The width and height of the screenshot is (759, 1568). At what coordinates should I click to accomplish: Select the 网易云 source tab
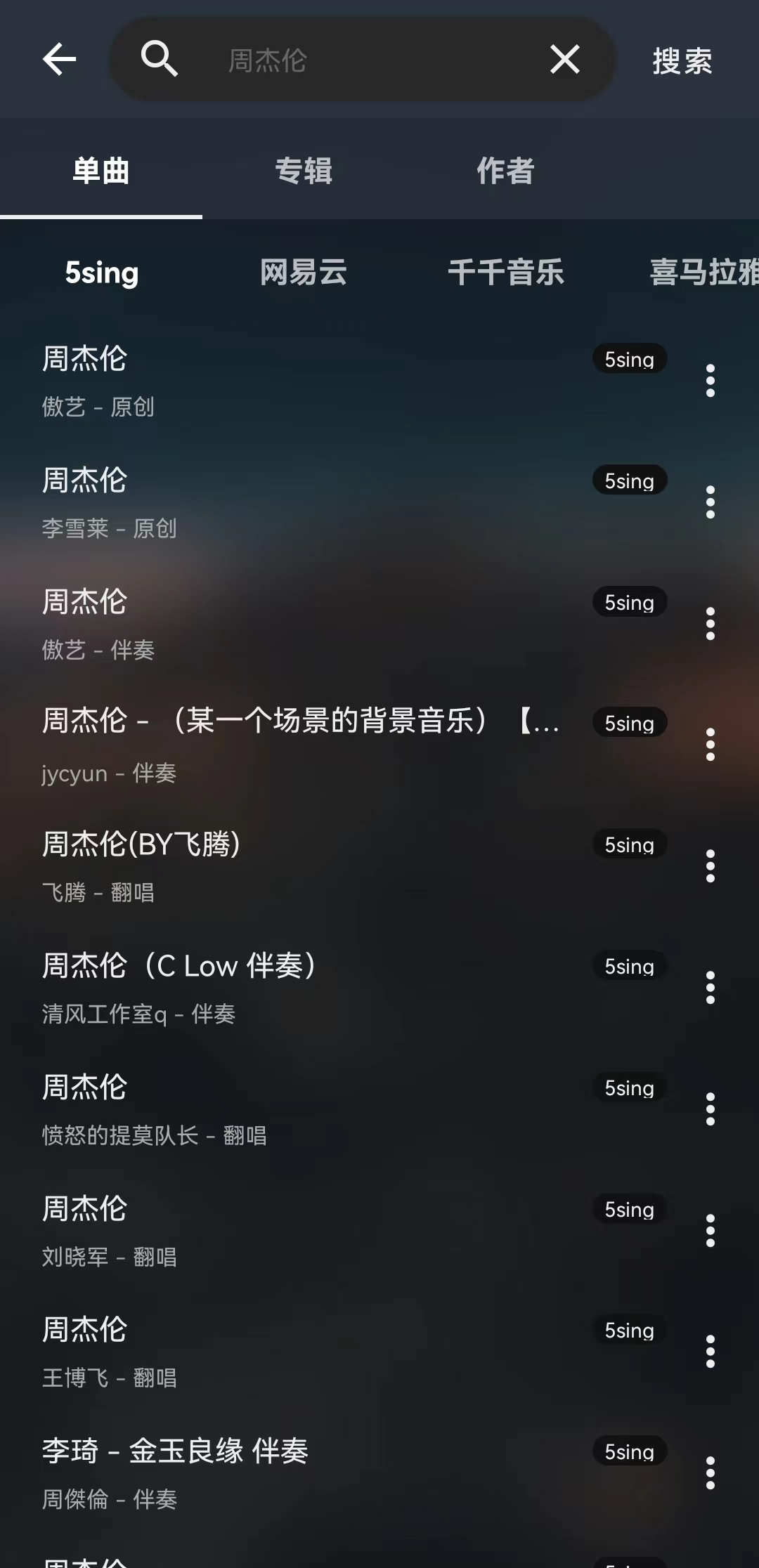tap(304, 273)
